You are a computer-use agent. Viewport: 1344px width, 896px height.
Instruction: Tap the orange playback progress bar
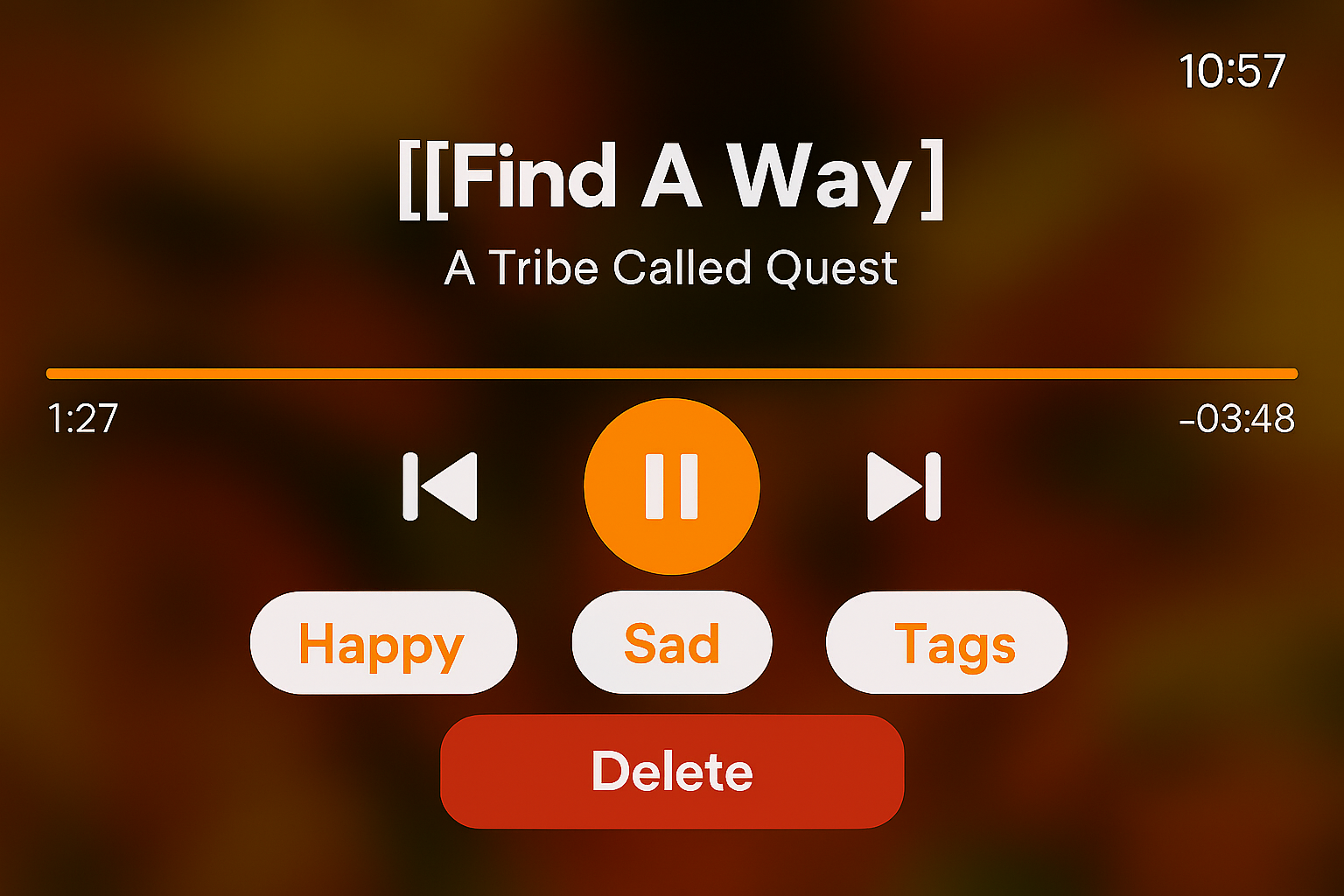(x=671, y=374)
